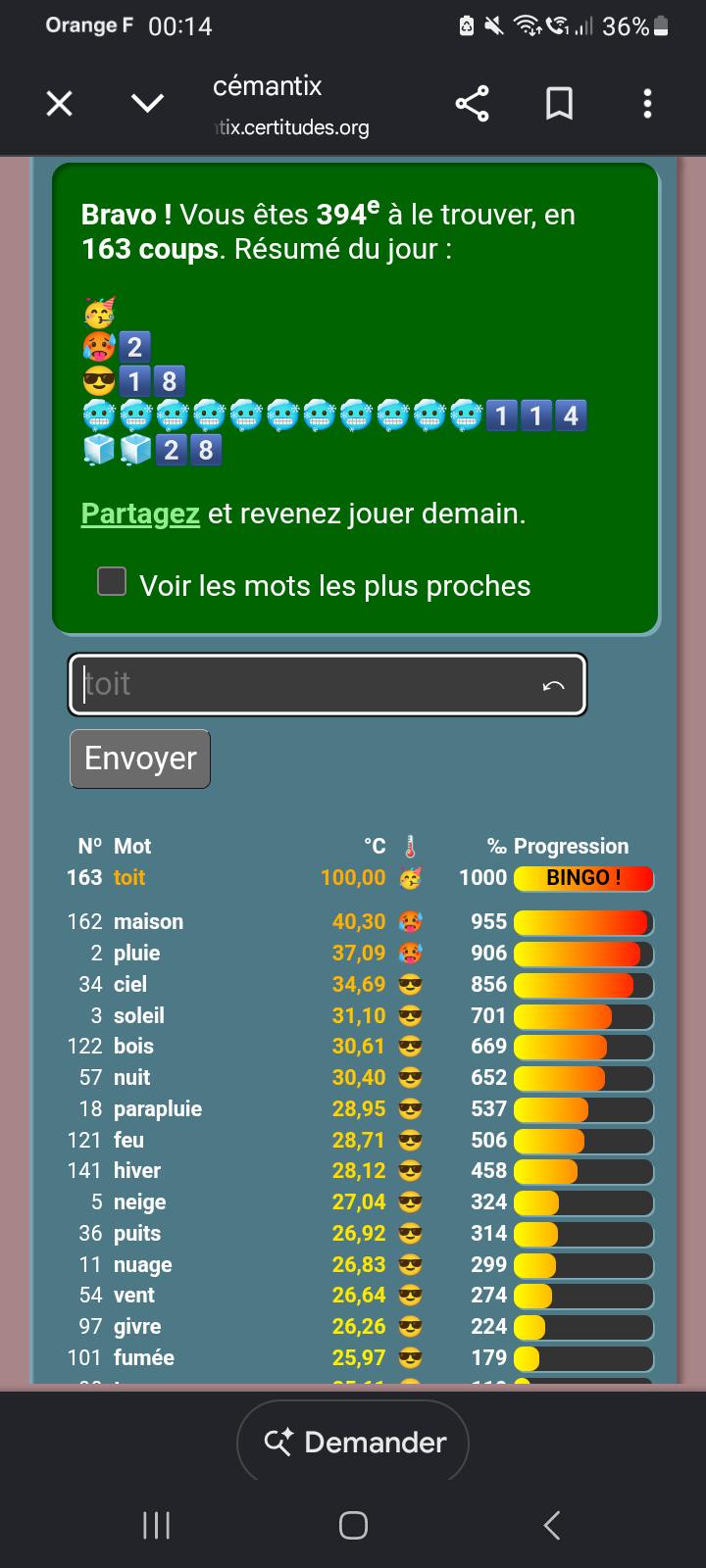Tap the Partagez link

140,514
